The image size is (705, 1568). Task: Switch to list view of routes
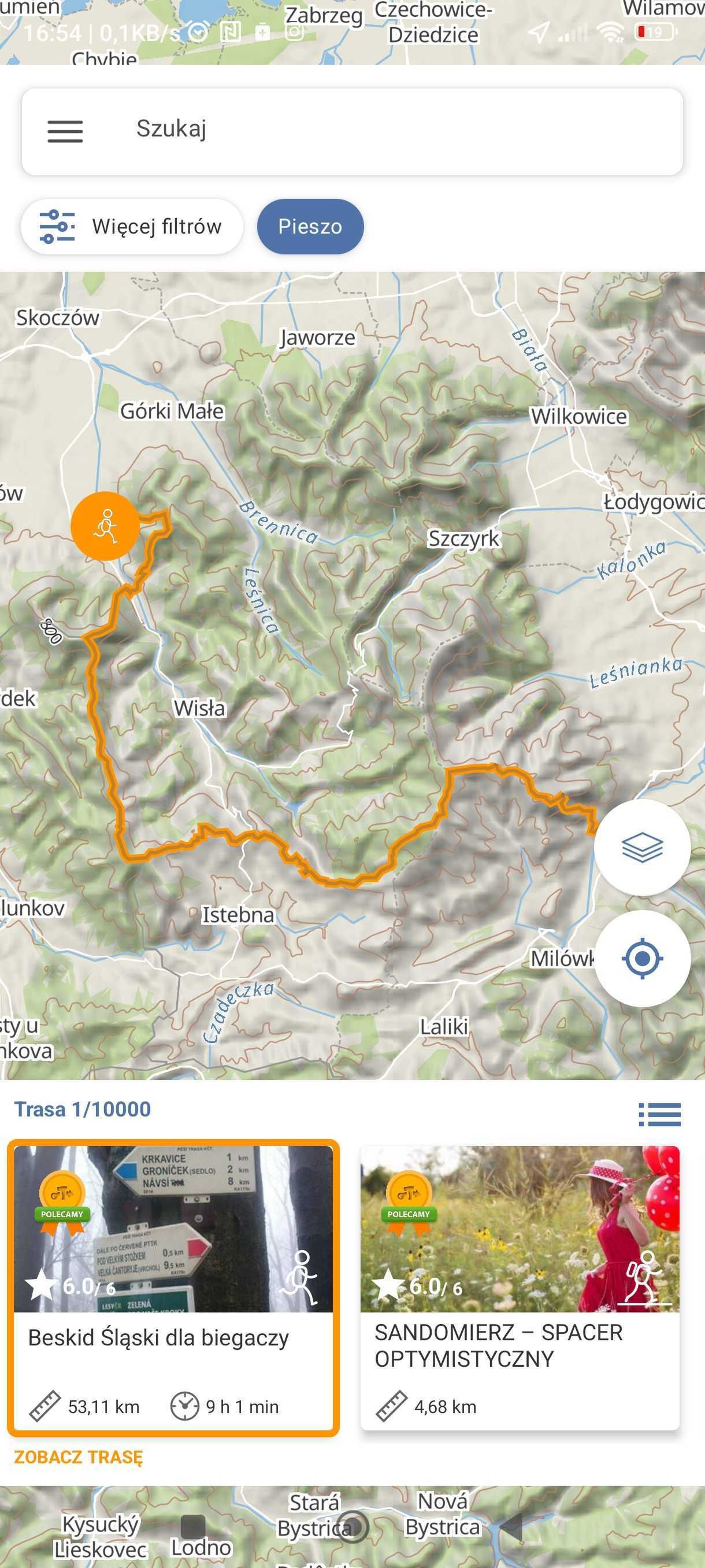[659, 1115]
